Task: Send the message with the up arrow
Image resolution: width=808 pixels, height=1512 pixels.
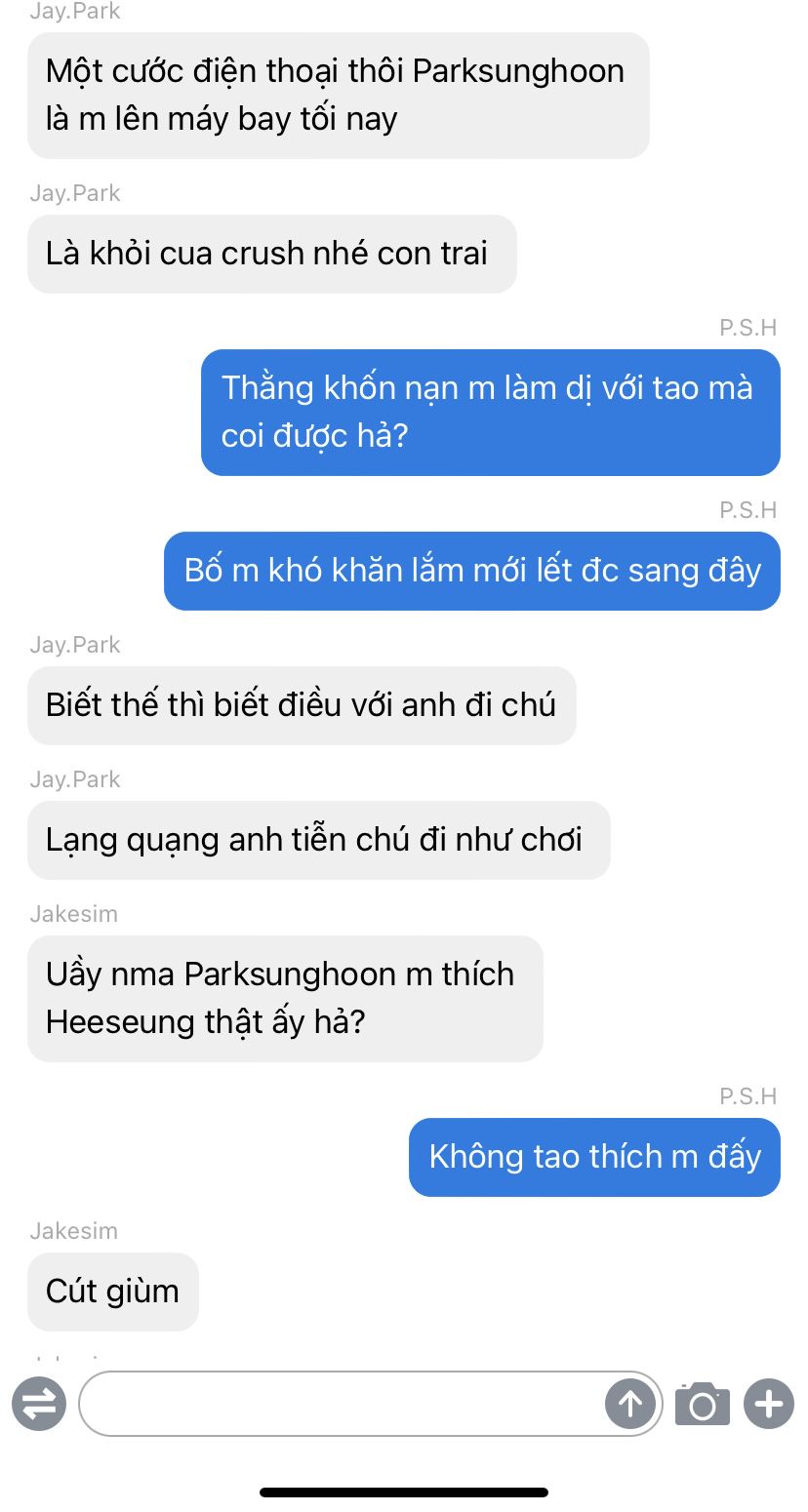Action: tap(630, 1404)
